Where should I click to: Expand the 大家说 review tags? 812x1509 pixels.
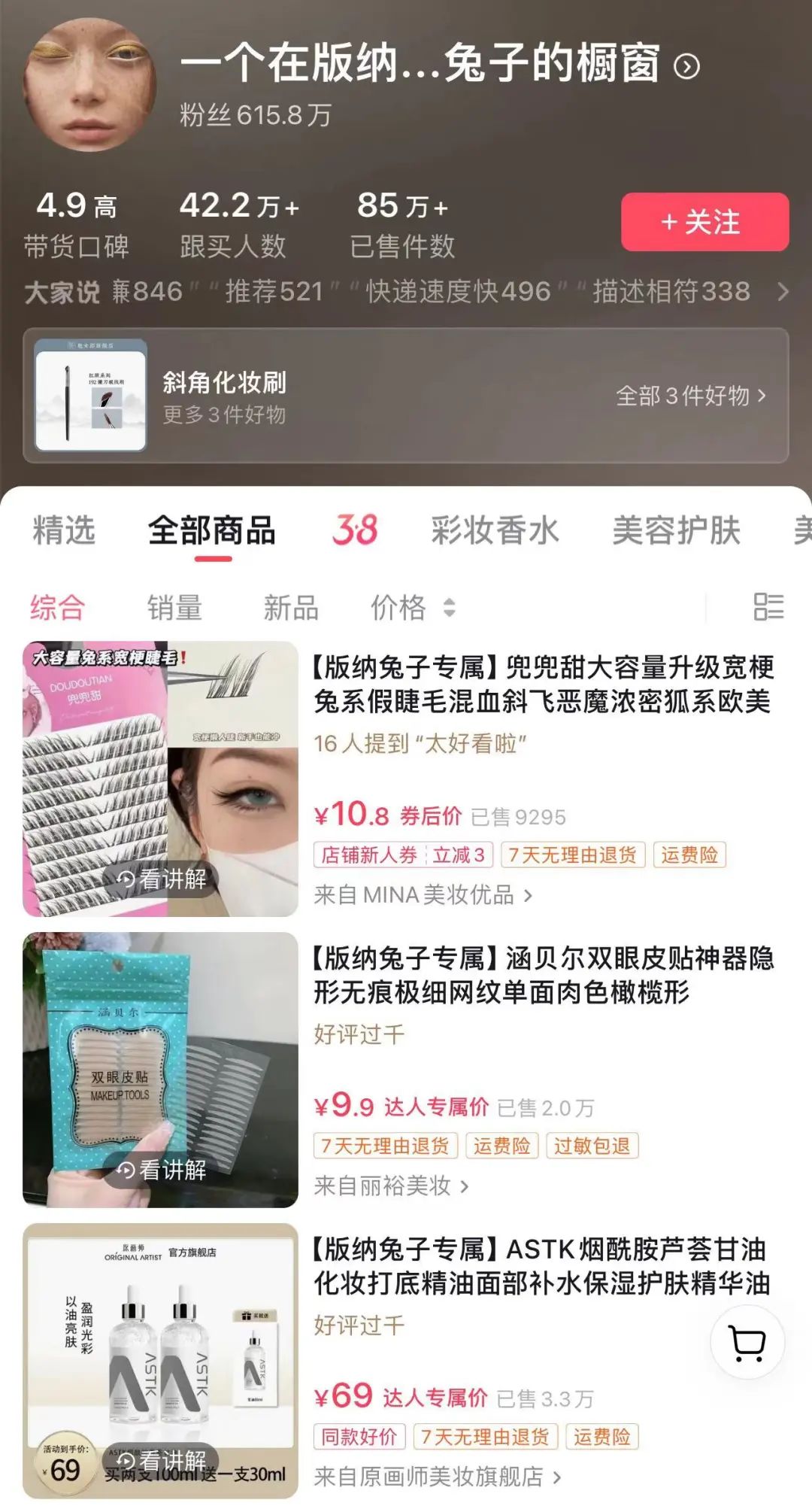783,292
